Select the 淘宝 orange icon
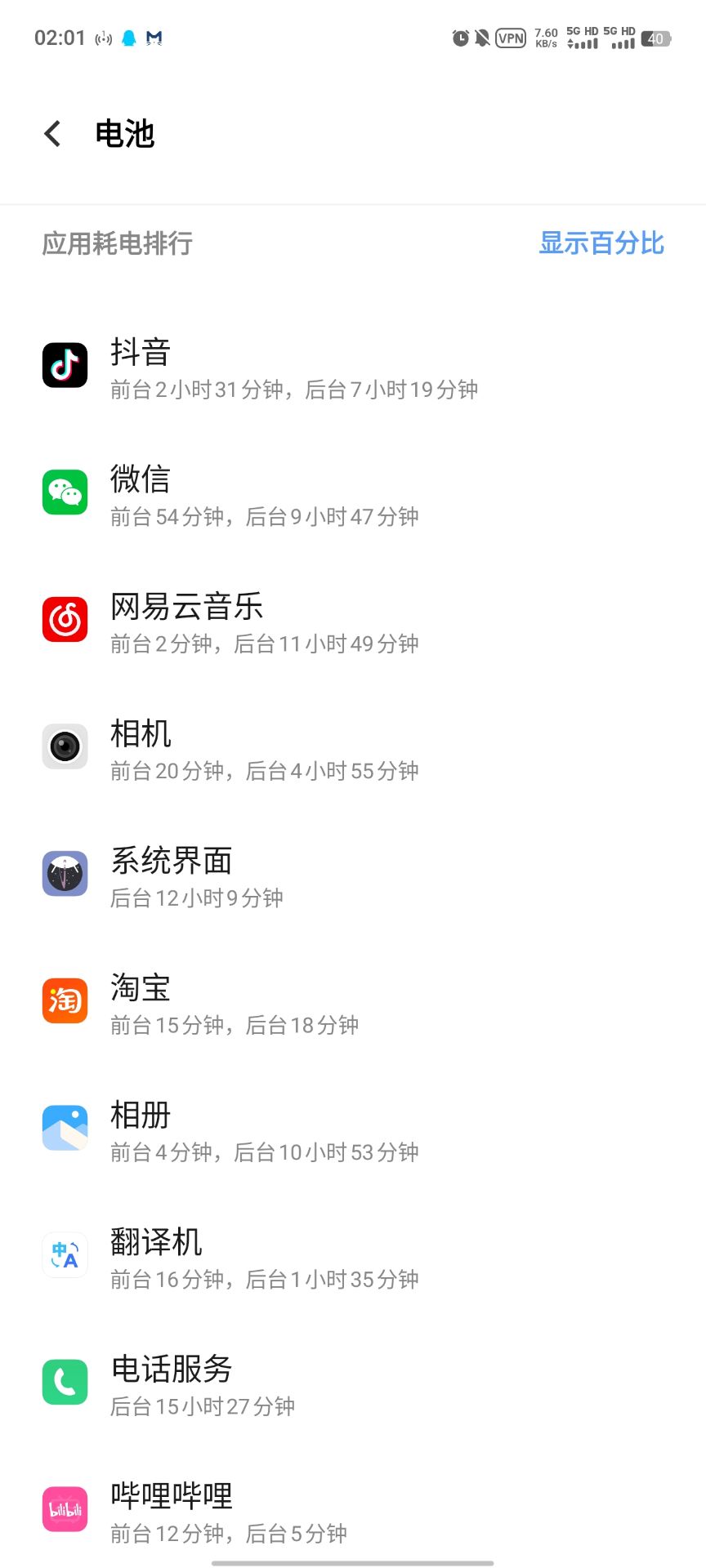706x1568 pixels. coord(65,1000)
